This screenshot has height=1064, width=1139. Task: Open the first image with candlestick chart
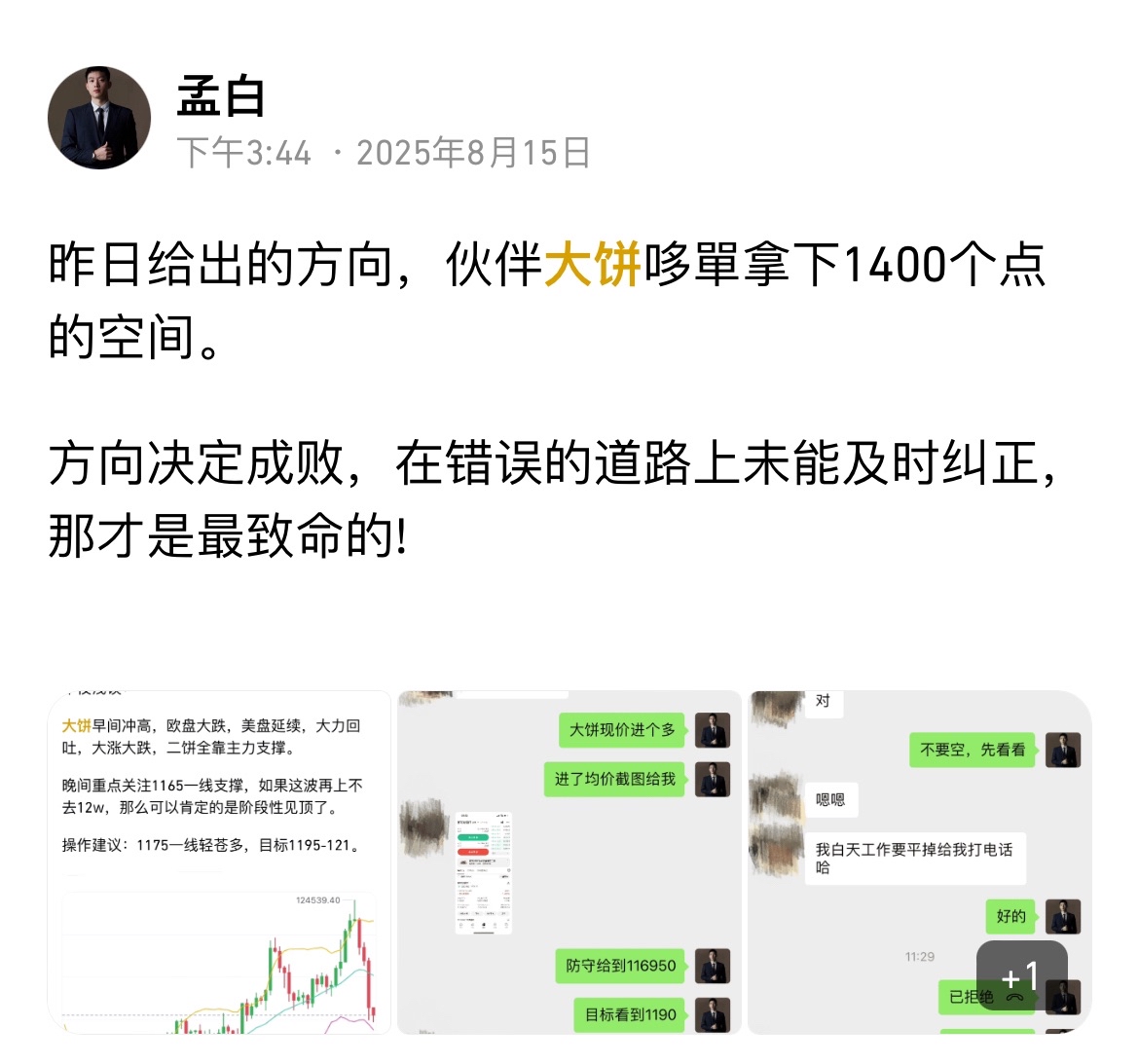tap(220, 862)
